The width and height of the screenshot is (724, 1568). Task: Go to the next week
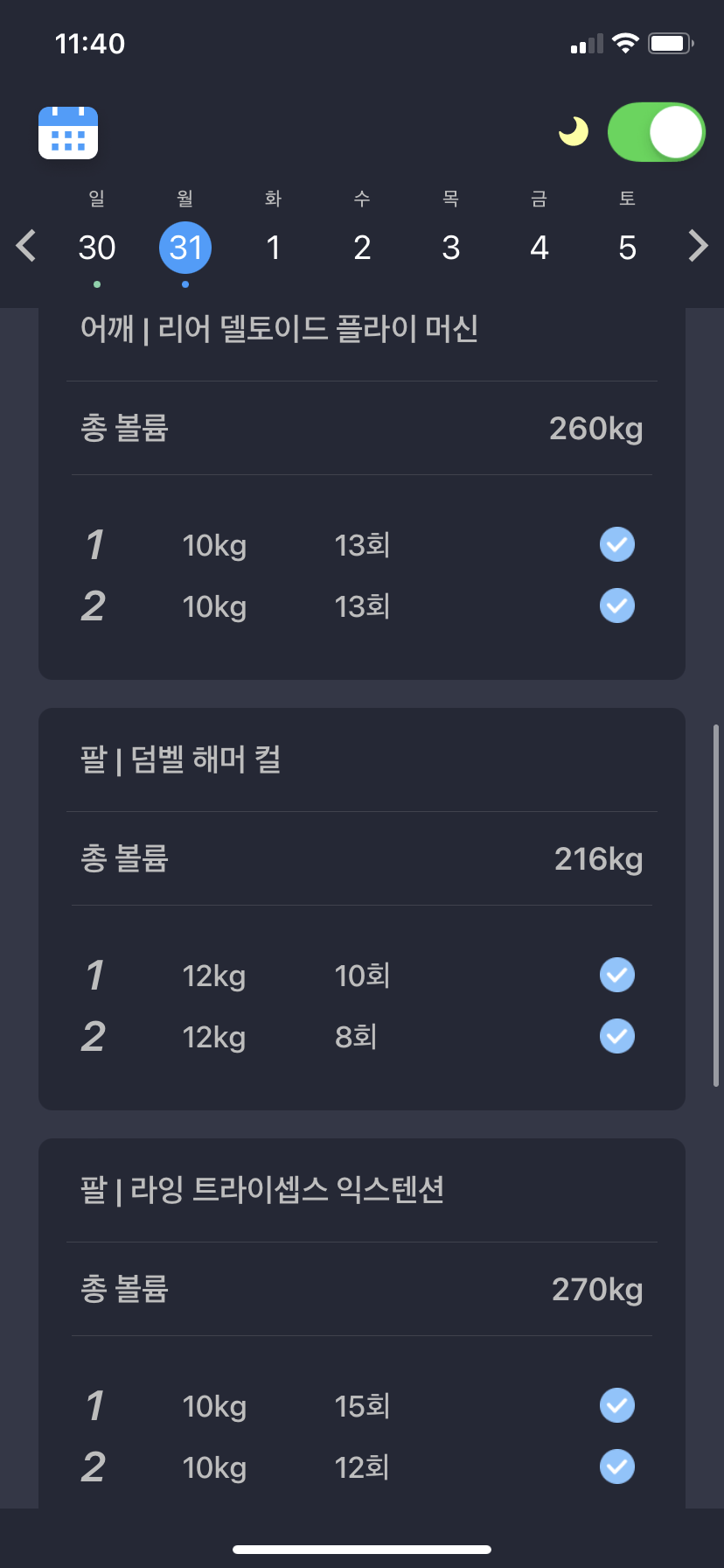click(x=698, y=246)
